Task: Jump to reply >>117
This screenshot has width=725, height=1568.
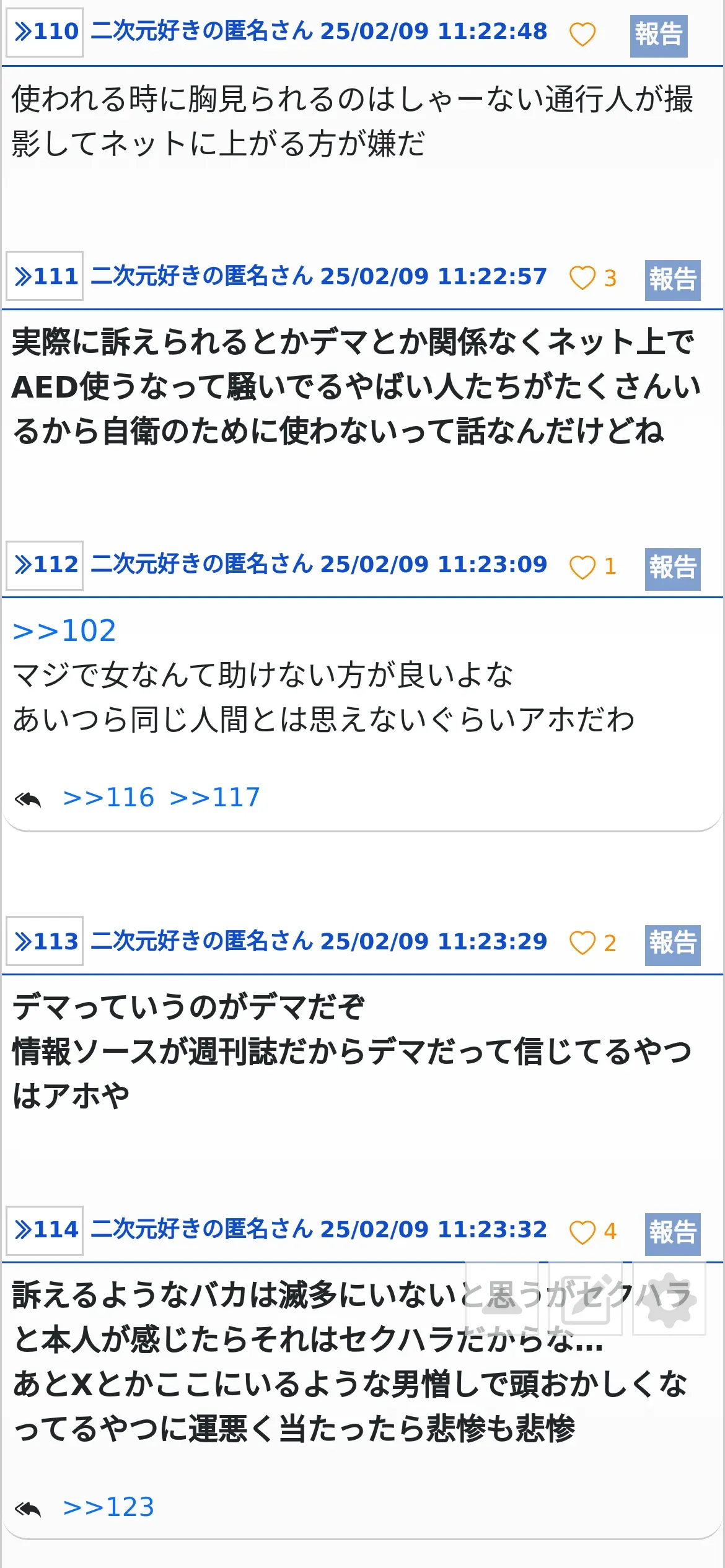Action: [214, 798]
